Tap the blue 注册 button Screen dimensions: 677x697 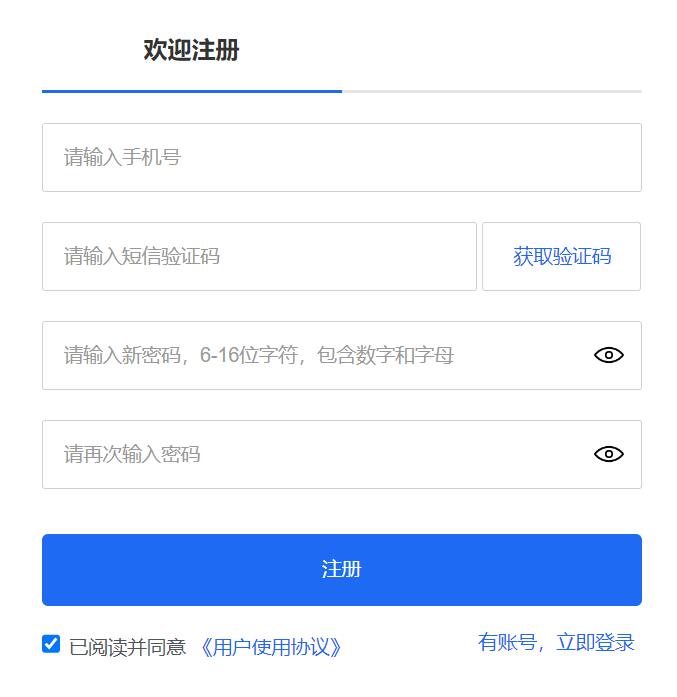(x=341, y=569)
